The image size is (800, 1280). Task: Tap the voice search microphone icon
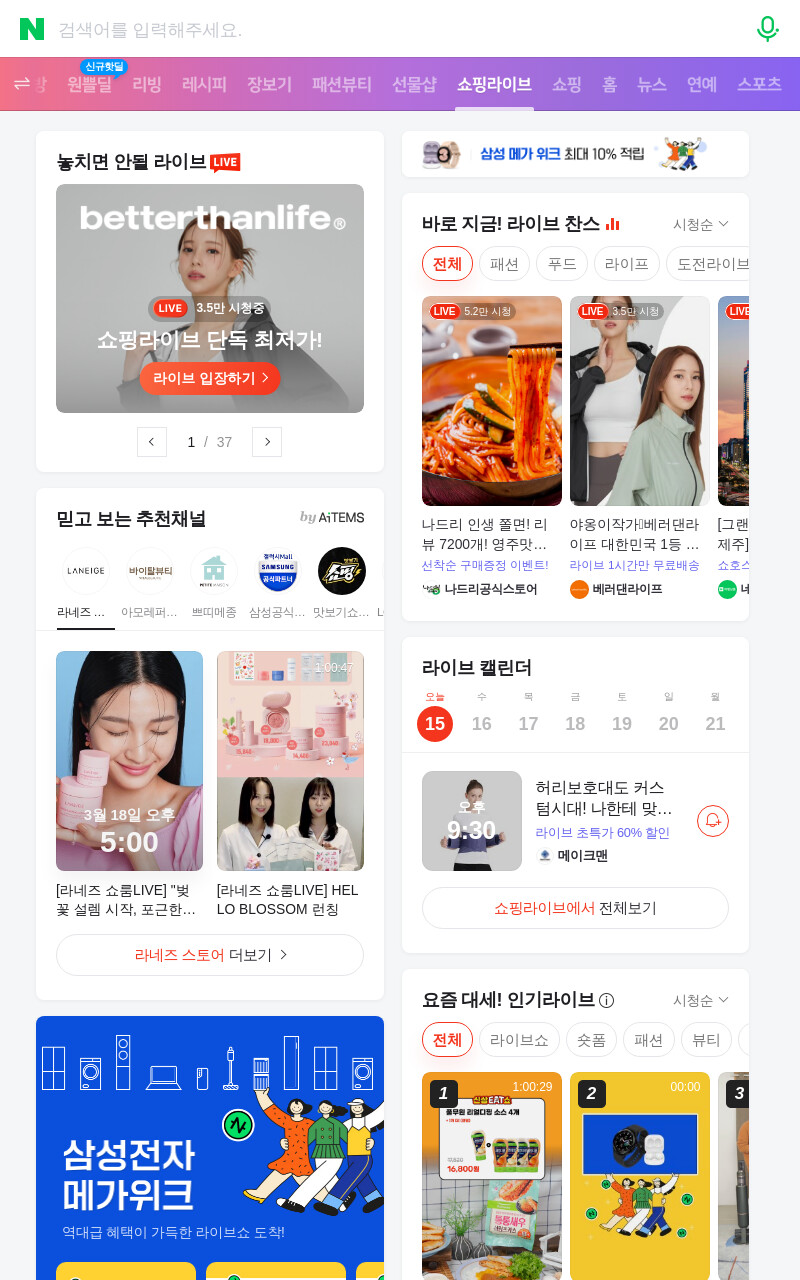(x=767, y=29)
